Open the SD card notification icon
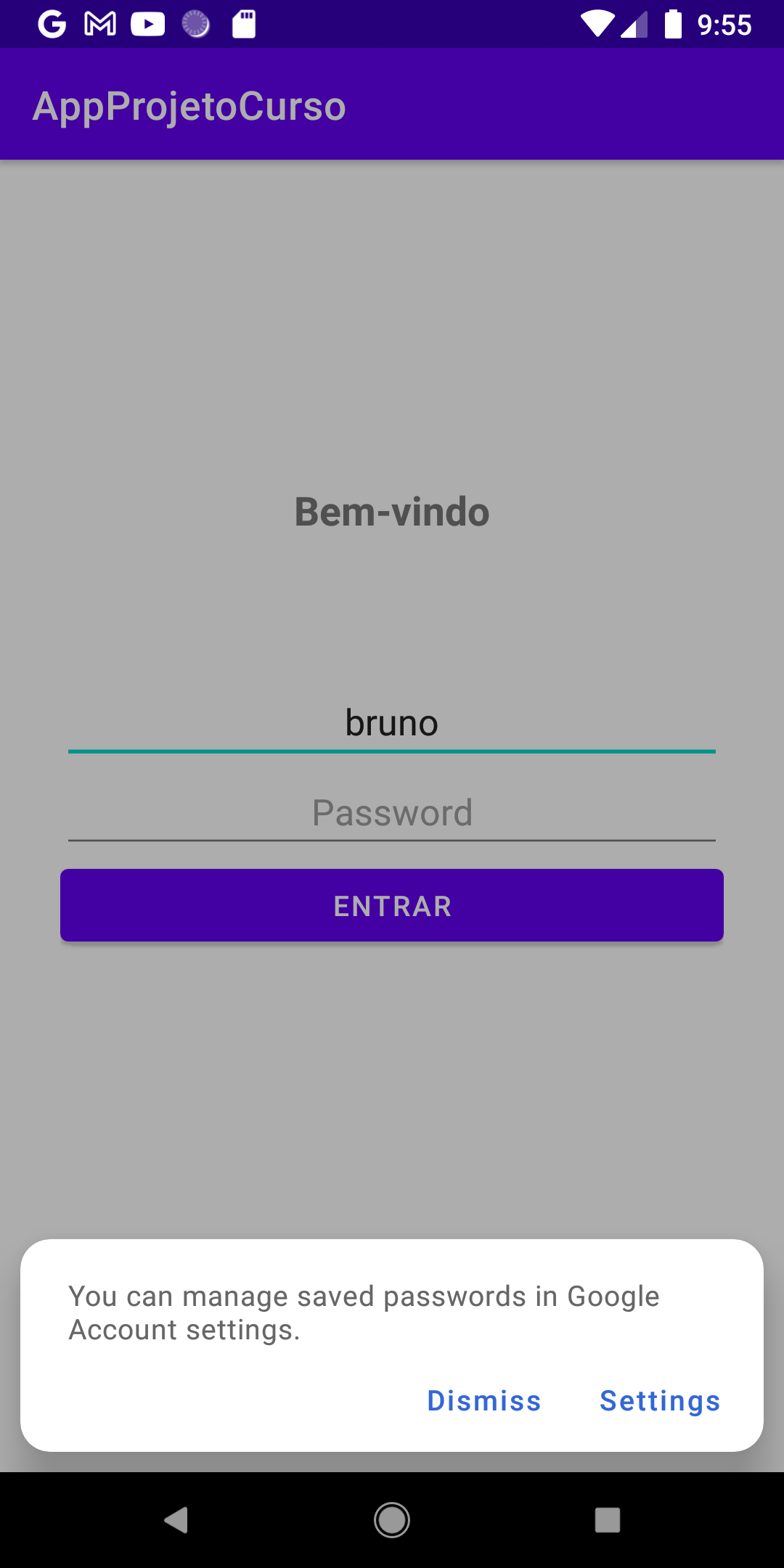Screen dimensions: 784x1568 click(x=244, y=24)
